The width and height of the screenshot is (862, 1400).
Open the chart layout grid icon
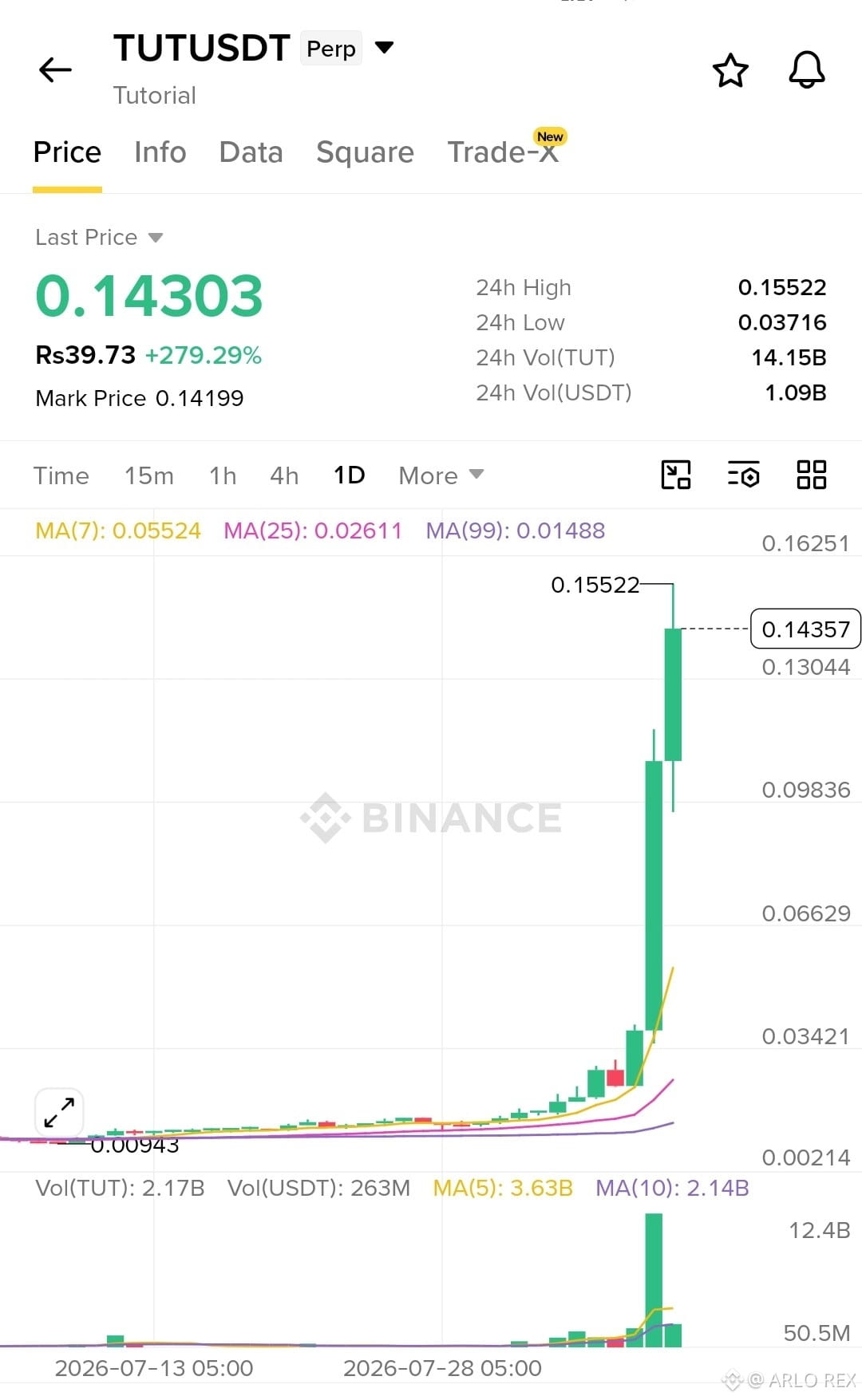click(x=812, y=475)
